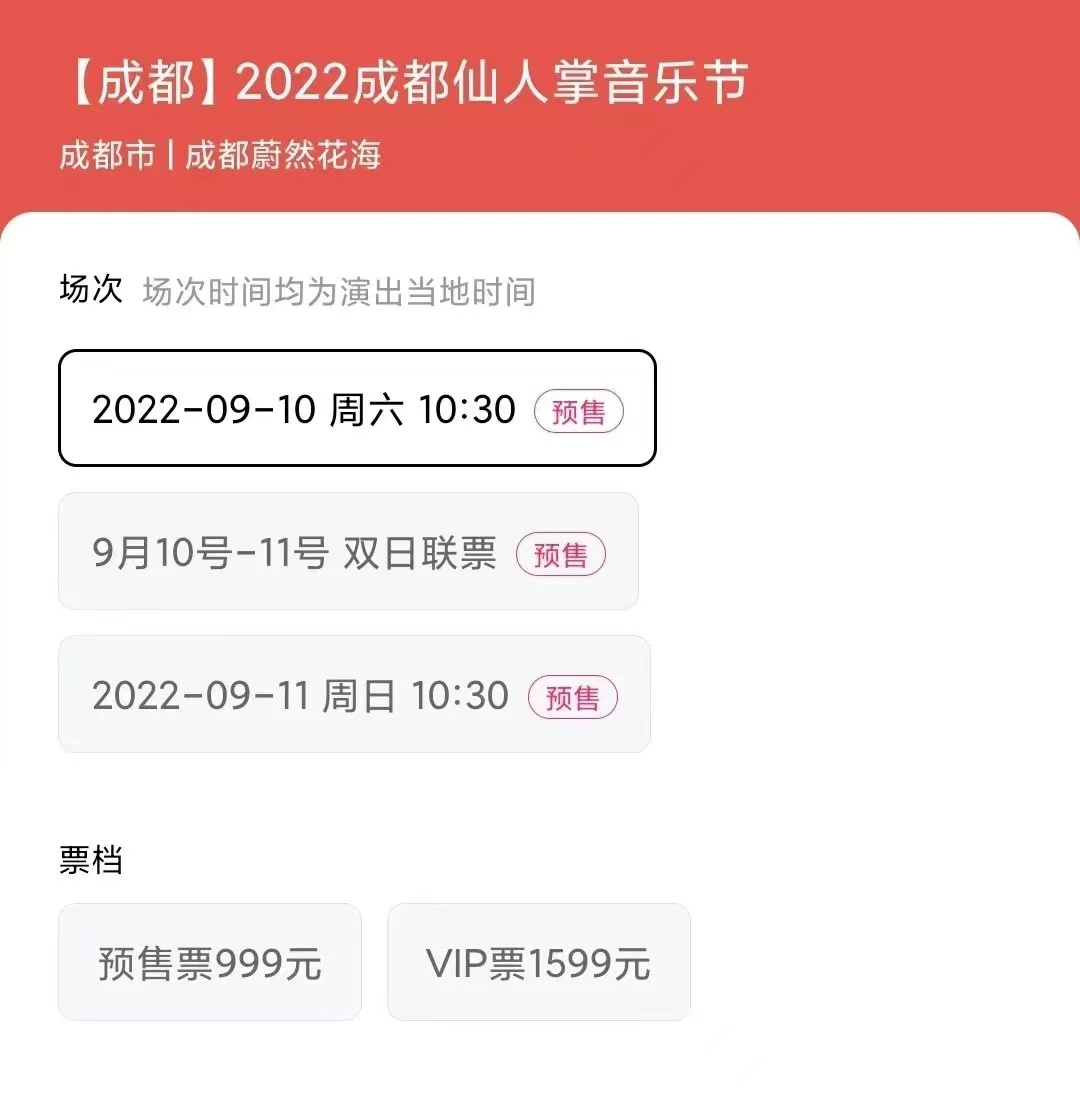The height and width of the screenshot is (1096, 1080).
Task: Click the 预售 badge on the Sunday session
Action: [x=573, y=697]
